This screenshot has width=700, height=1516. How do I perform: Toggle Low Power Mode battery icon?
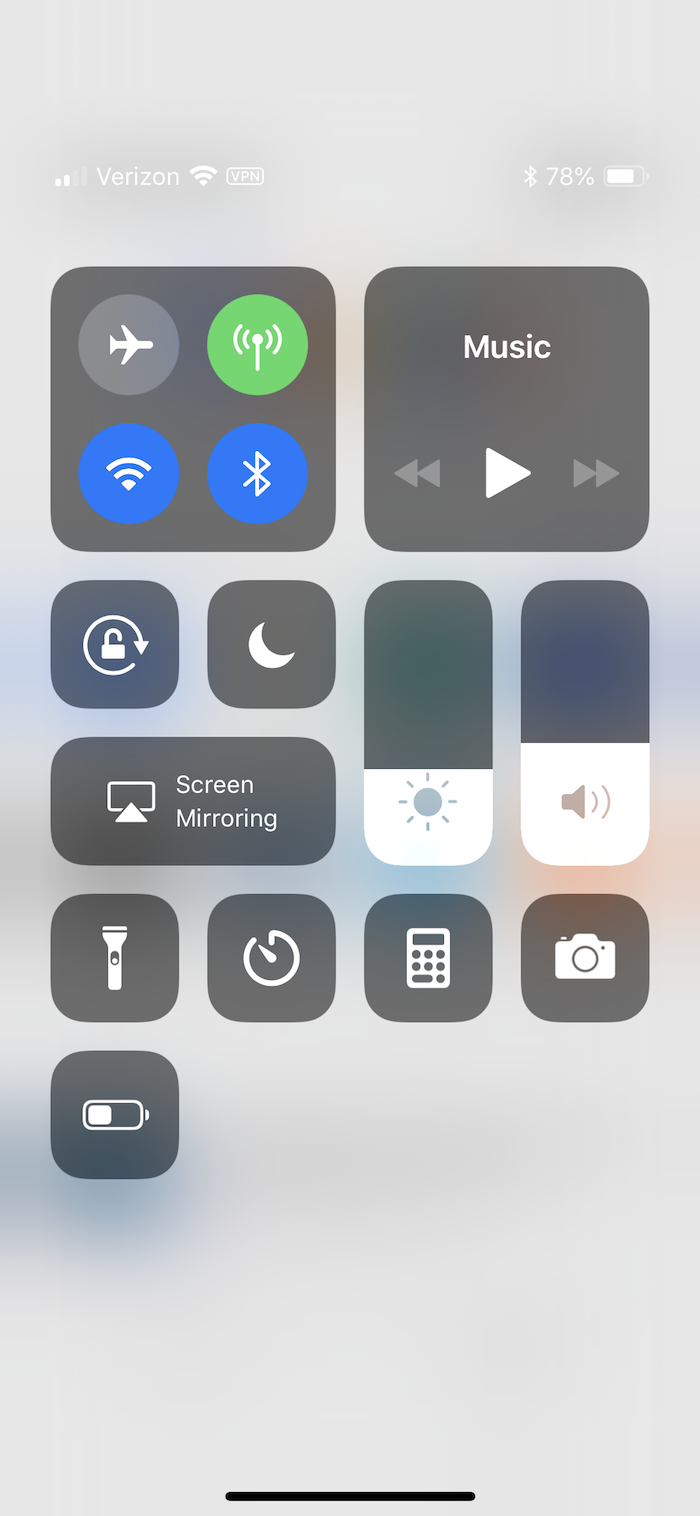pyautogui.click(x=115, y=1114)
